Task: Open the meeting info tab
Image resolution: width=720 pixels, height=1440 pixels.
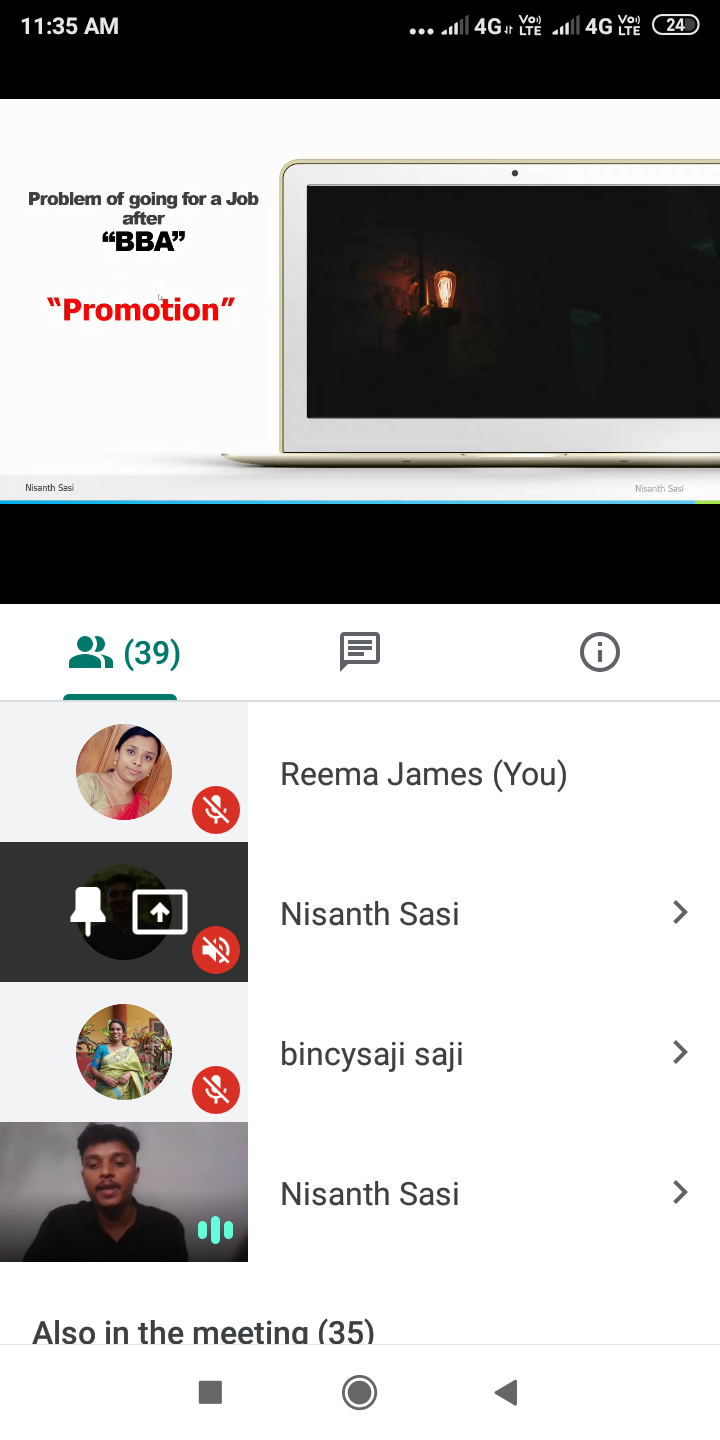Action: pyautogui.click(x=599, y=652)
